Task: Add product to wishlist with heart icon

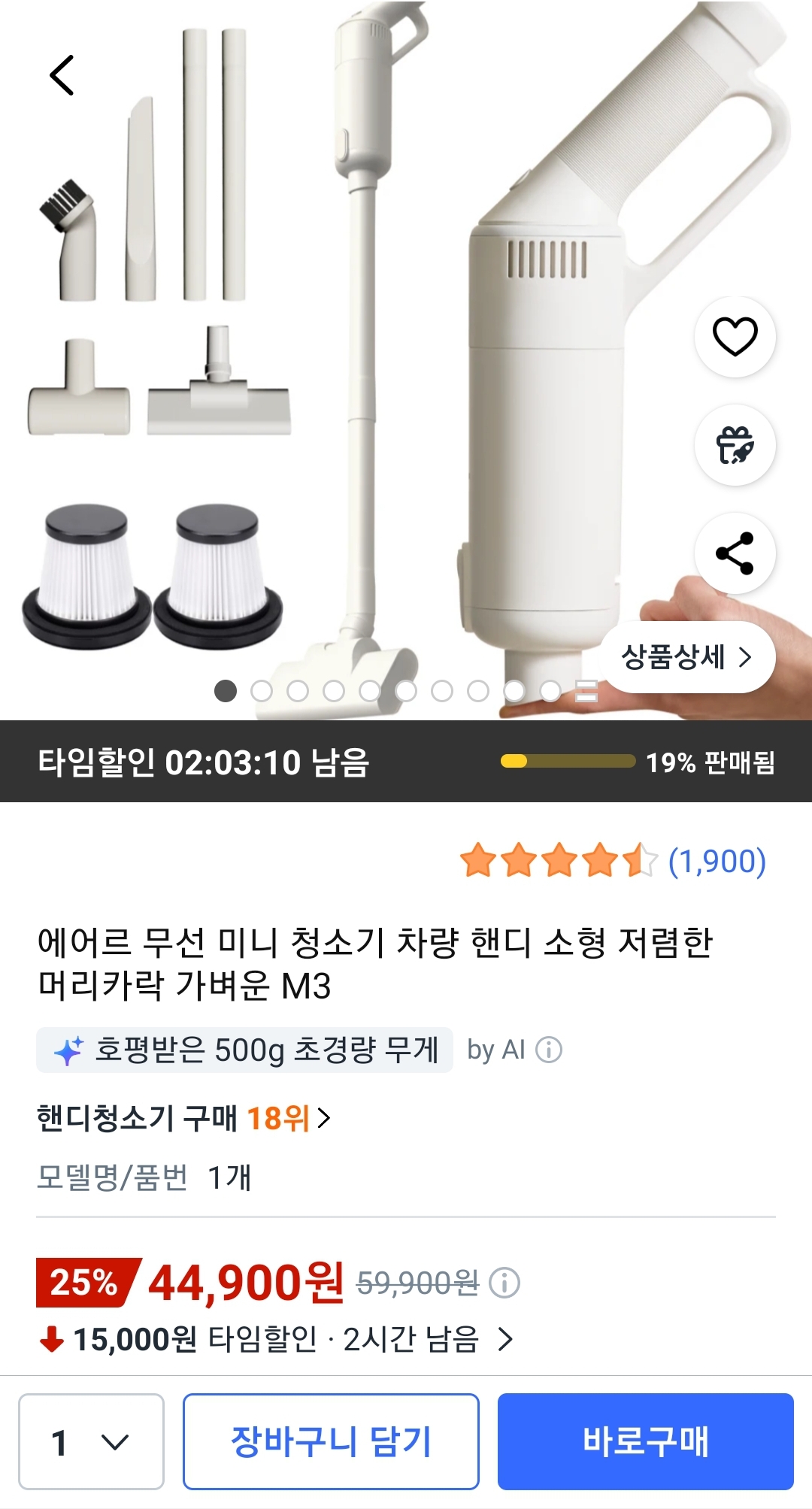Action: [735, 336]
